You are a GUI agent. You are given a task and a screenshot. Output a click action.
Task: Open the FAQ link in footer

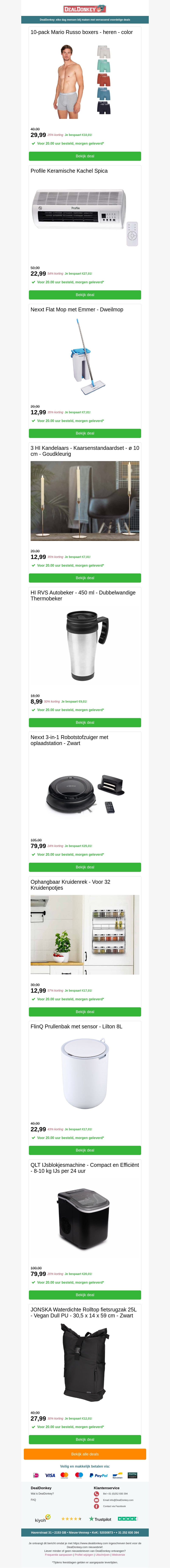pos(34,1500)
